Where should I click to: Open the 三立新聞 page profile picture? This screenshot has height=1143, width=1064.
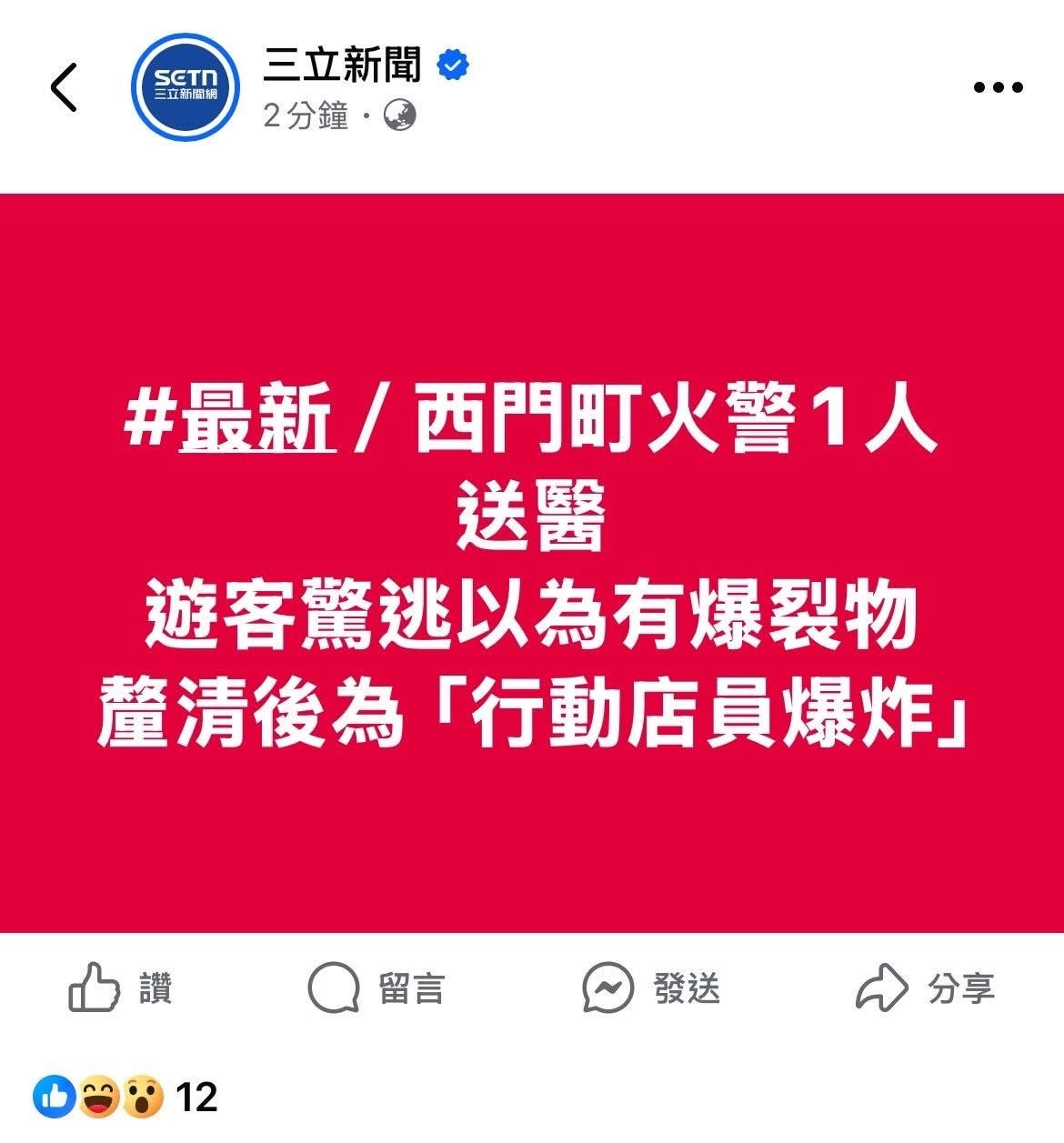click(185, 87)
